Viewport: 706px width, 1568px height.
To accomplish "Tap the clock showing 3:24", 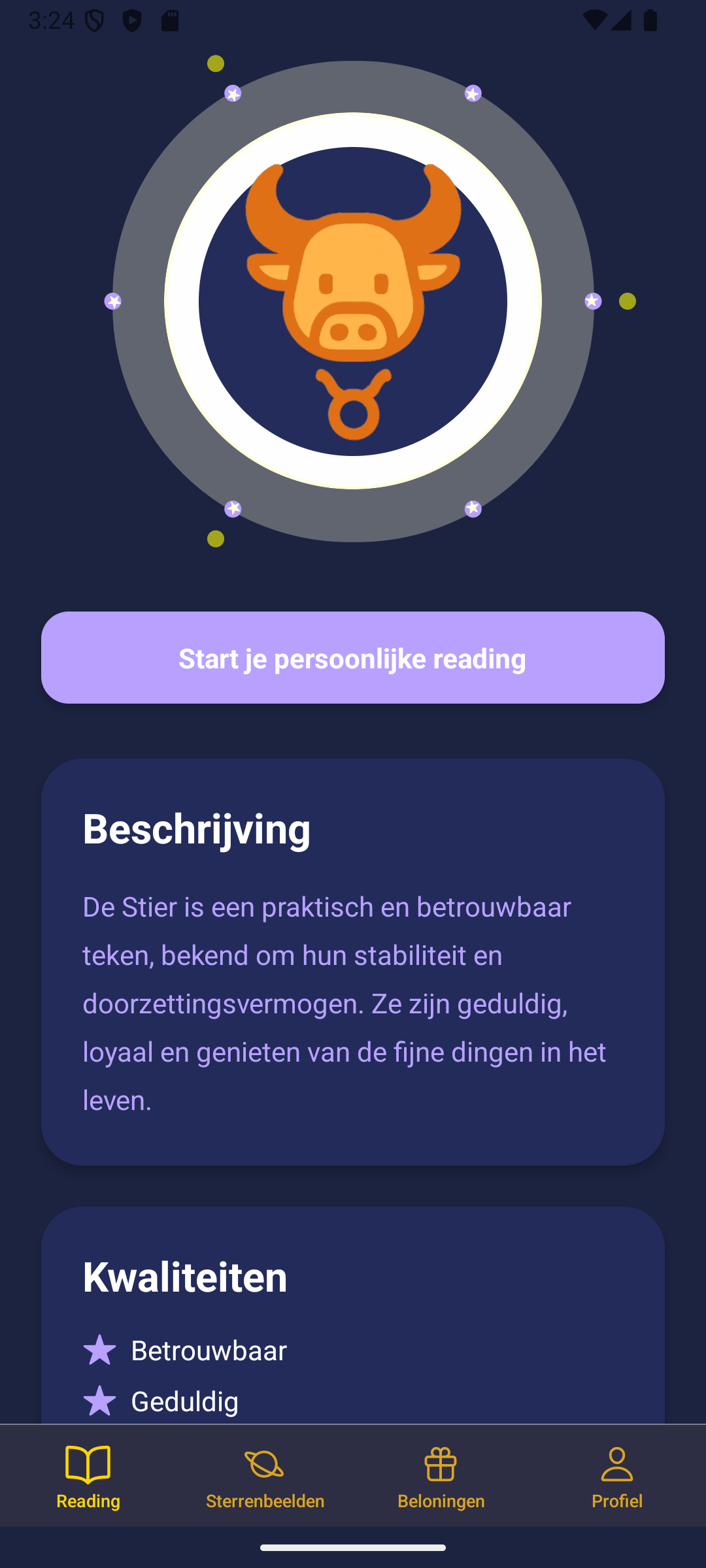I will (x=52, y=20).
